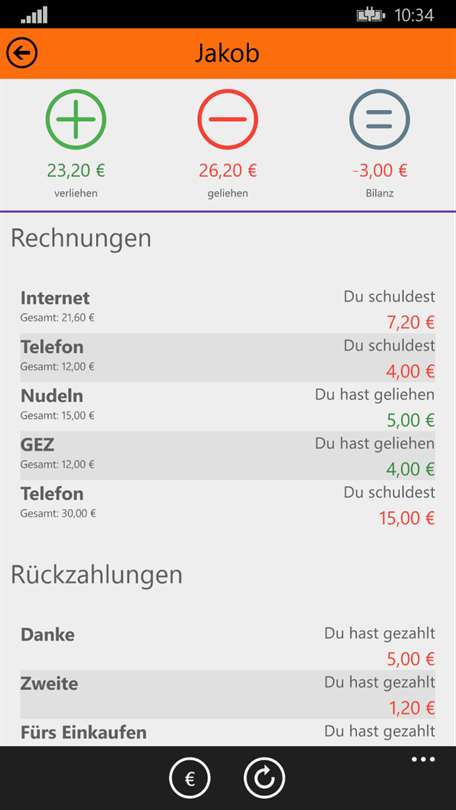Tap the refresh icon in bottom bar
The width and height of the screenshot is (456, 810).
264,778
